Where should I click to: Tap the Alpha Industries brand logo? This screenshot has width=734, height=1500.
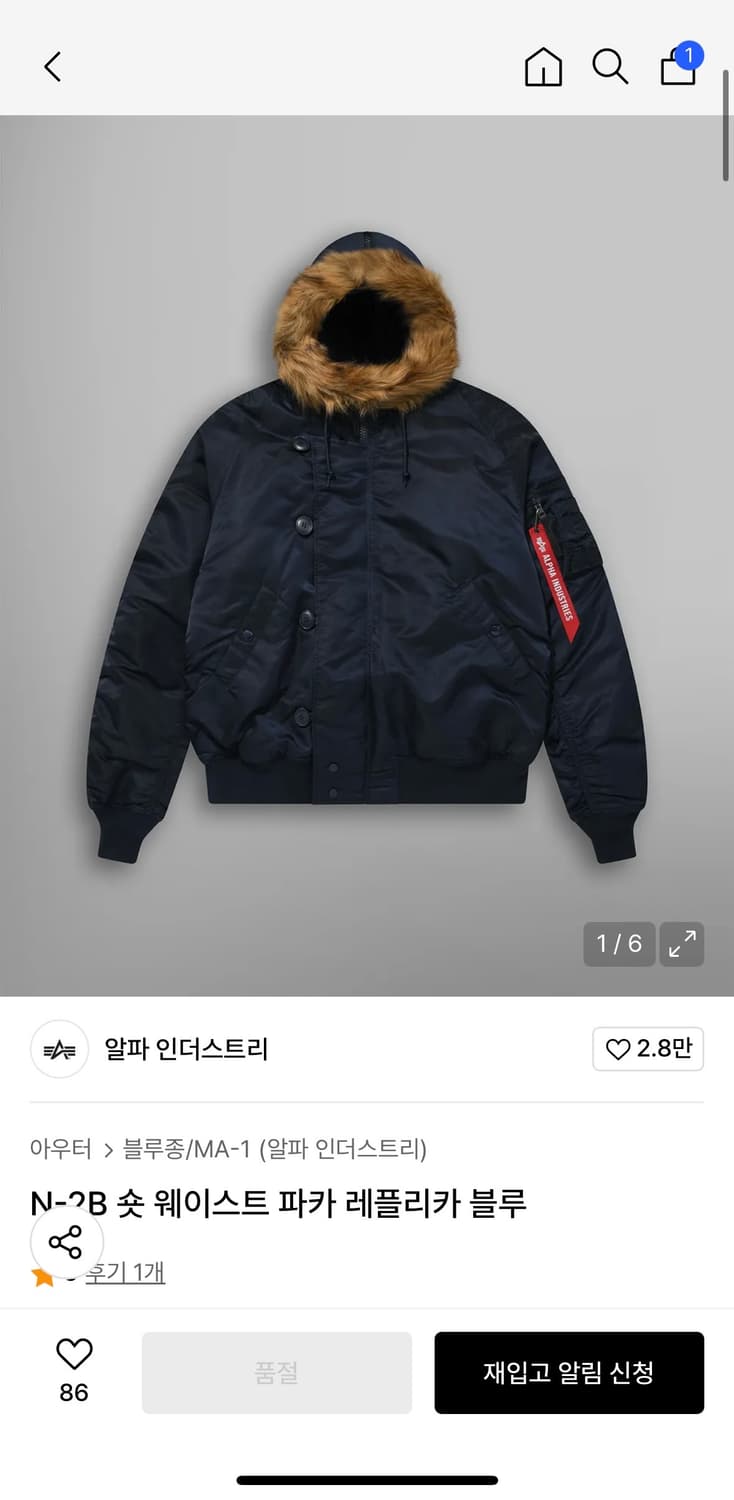[x=58, y=1049]
